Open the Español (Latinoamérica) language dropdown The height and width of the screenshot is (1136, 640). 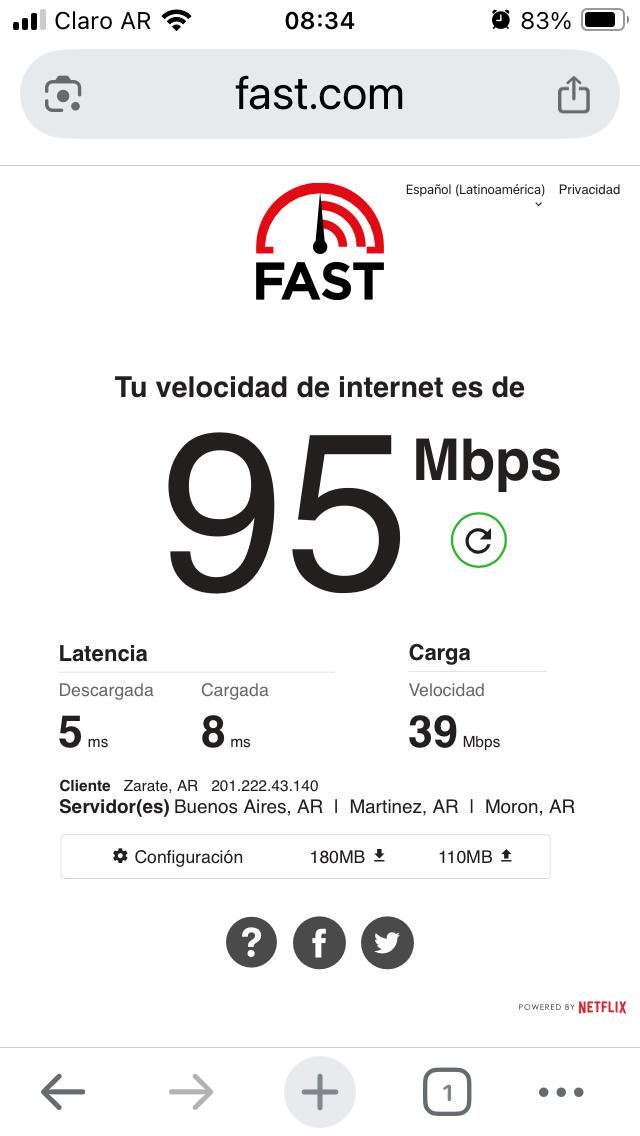click(475, 190)
